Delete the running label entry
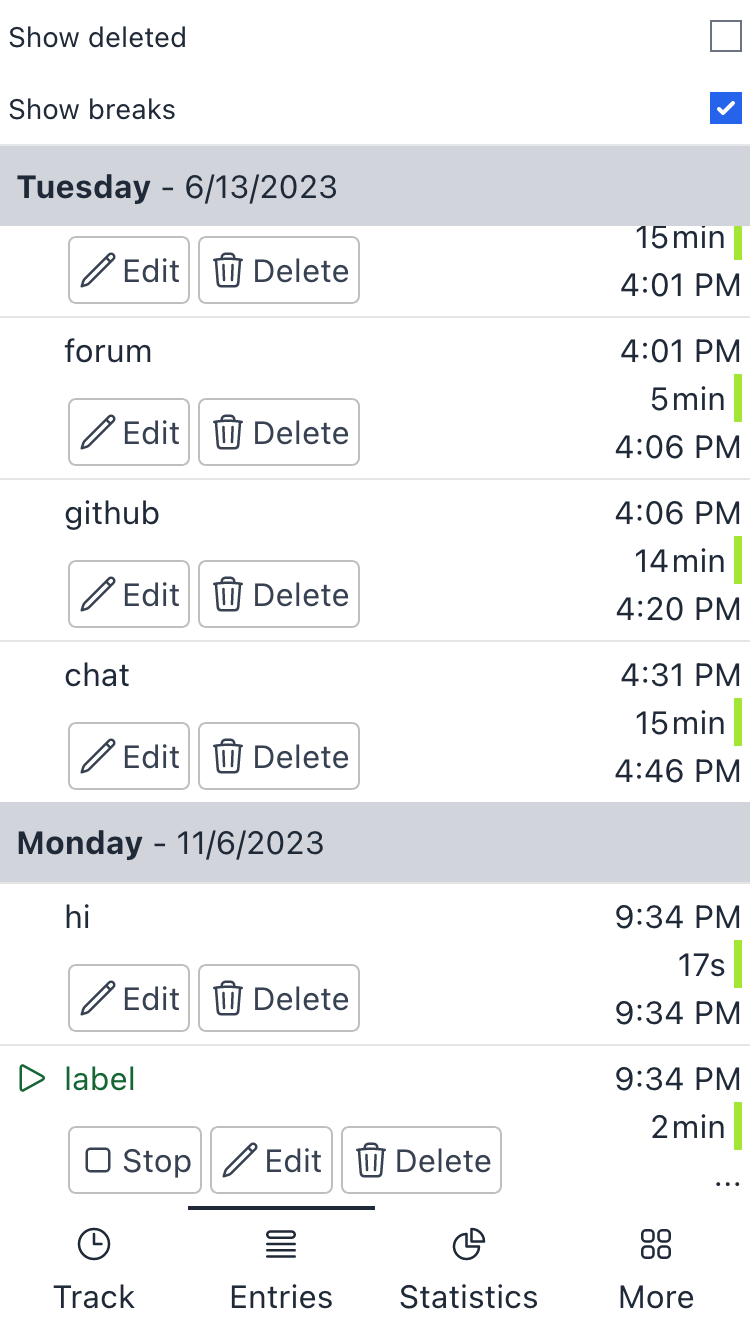750x1334 pixels. [421, 1161]
